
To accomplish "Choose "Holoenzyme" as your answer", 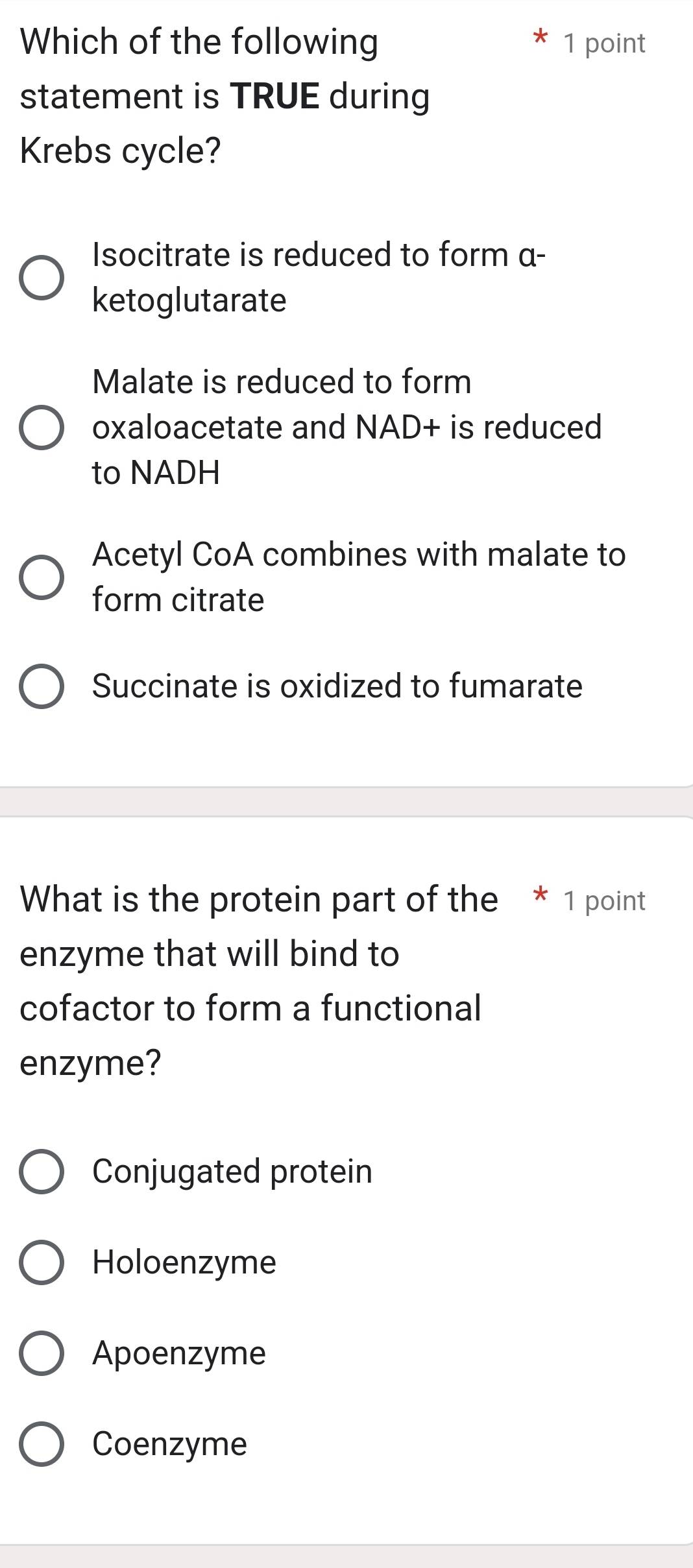I will (x=43, y=1262).
